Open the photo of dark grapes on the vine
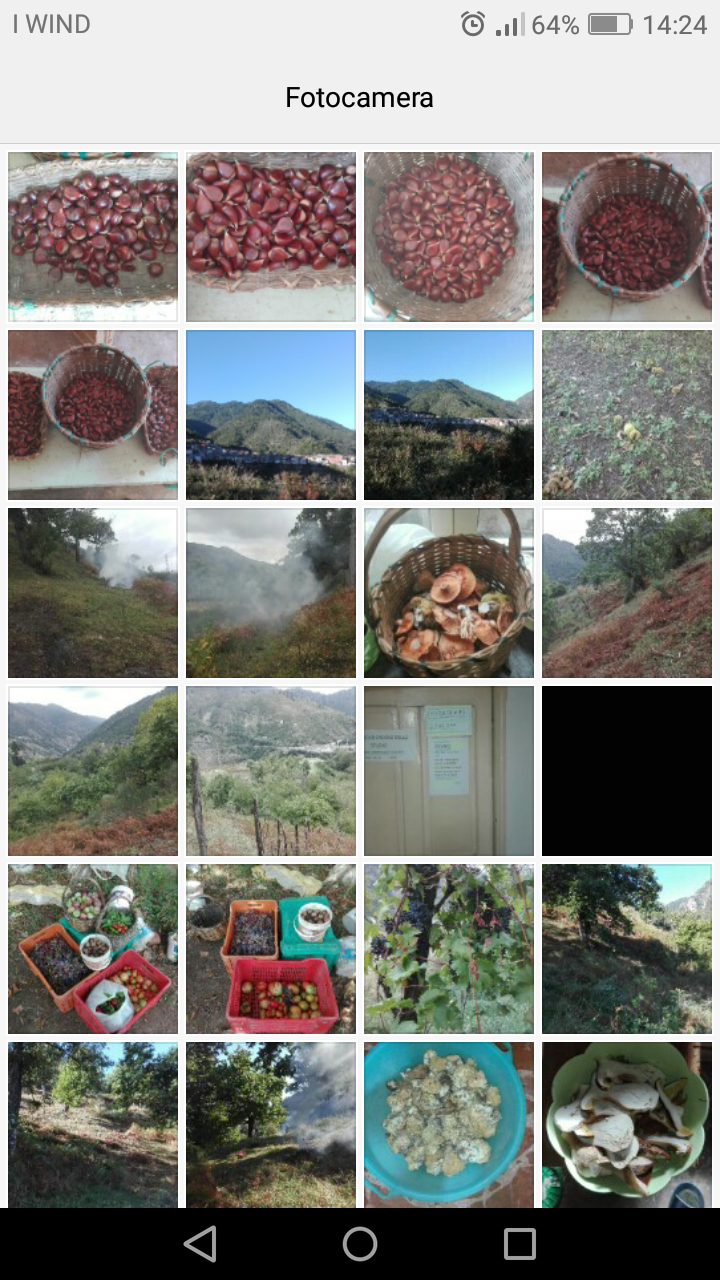The width and height of the screenshot is (720, 1280). click(449, 949)
